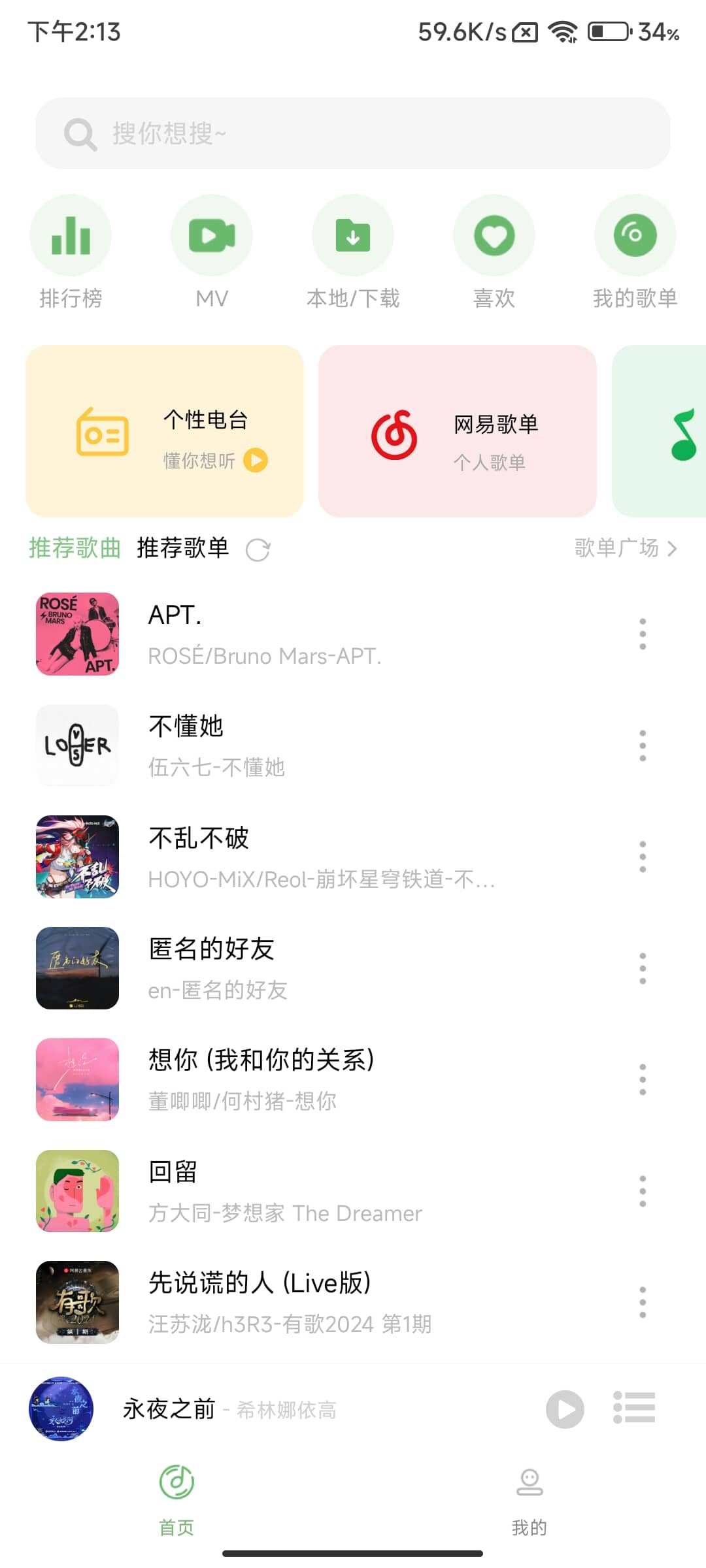
Task: Open the playback queue list icon
Action: (x=633, y=1409)
